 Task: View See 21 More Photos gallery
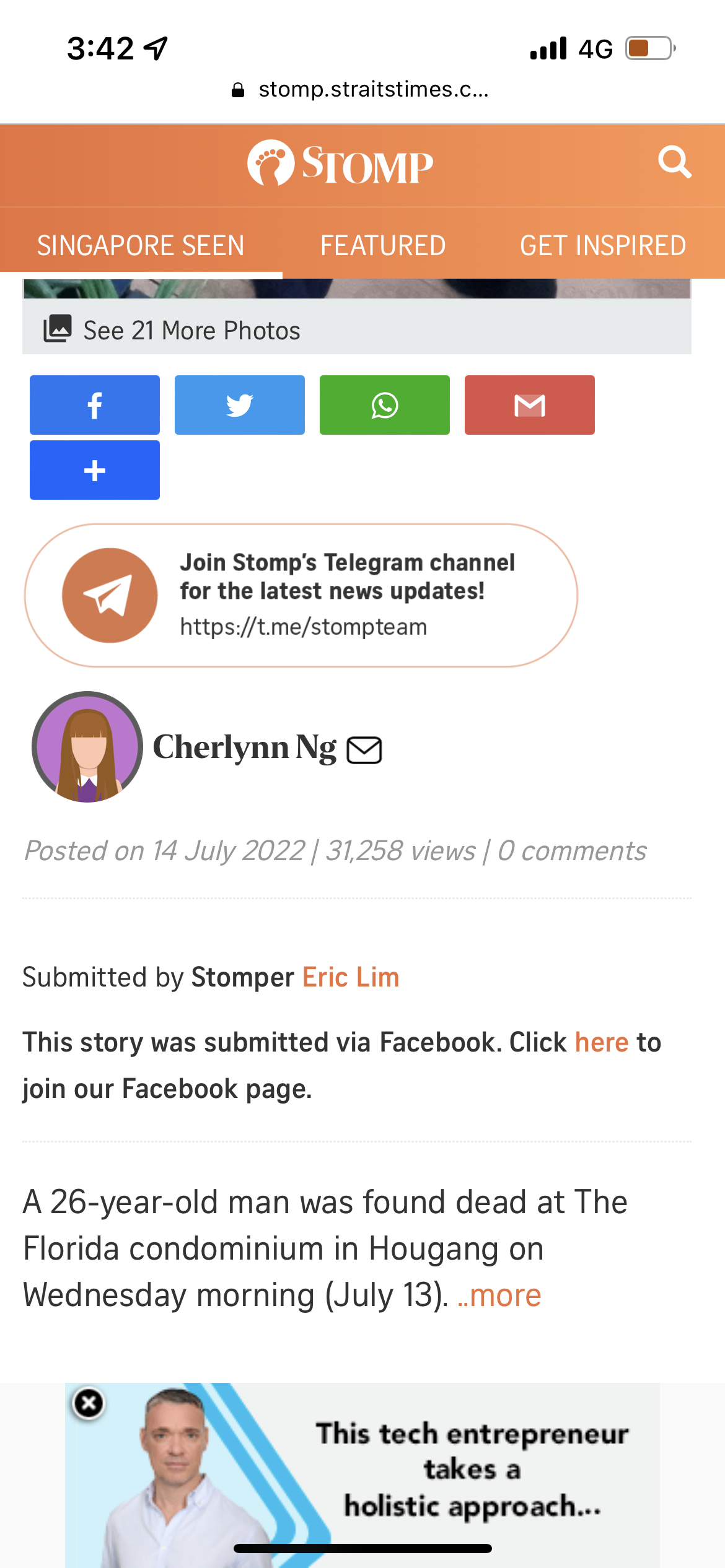[x=172, y=329]
